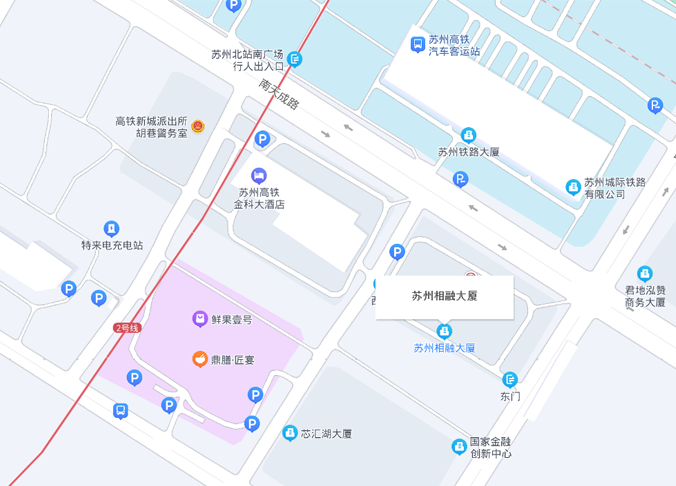Tap the 苏州相融大厦 callout bubble
Image resolution: width=676 pixels, height=486 pixels.
pos(444,297)
